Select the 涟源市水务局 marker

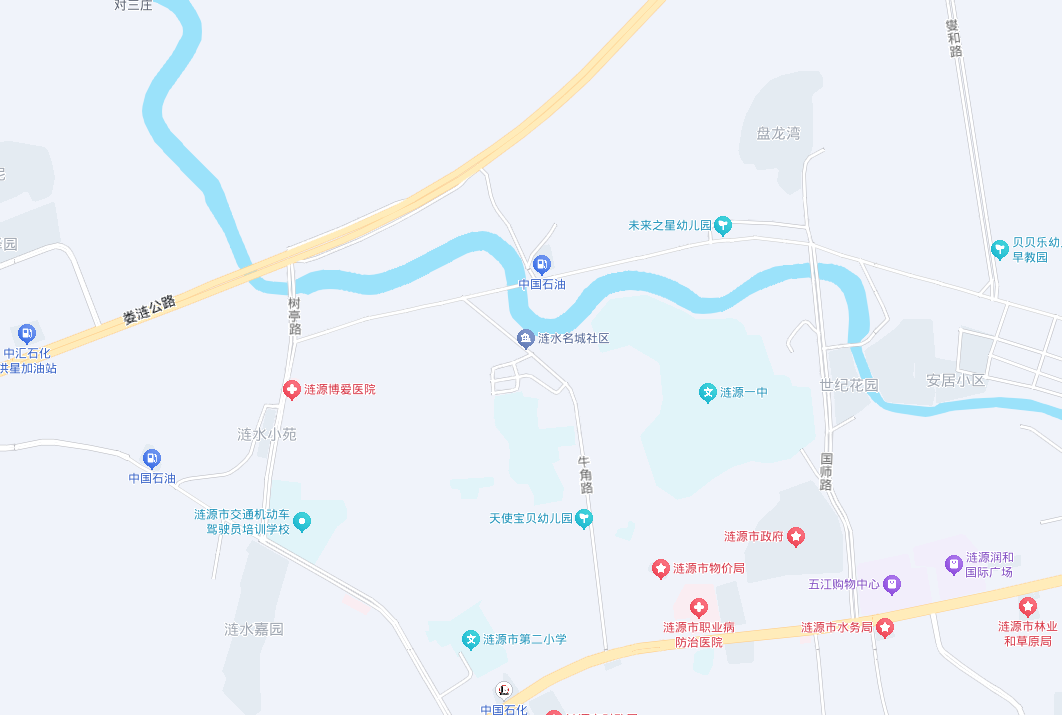point(885,628)
